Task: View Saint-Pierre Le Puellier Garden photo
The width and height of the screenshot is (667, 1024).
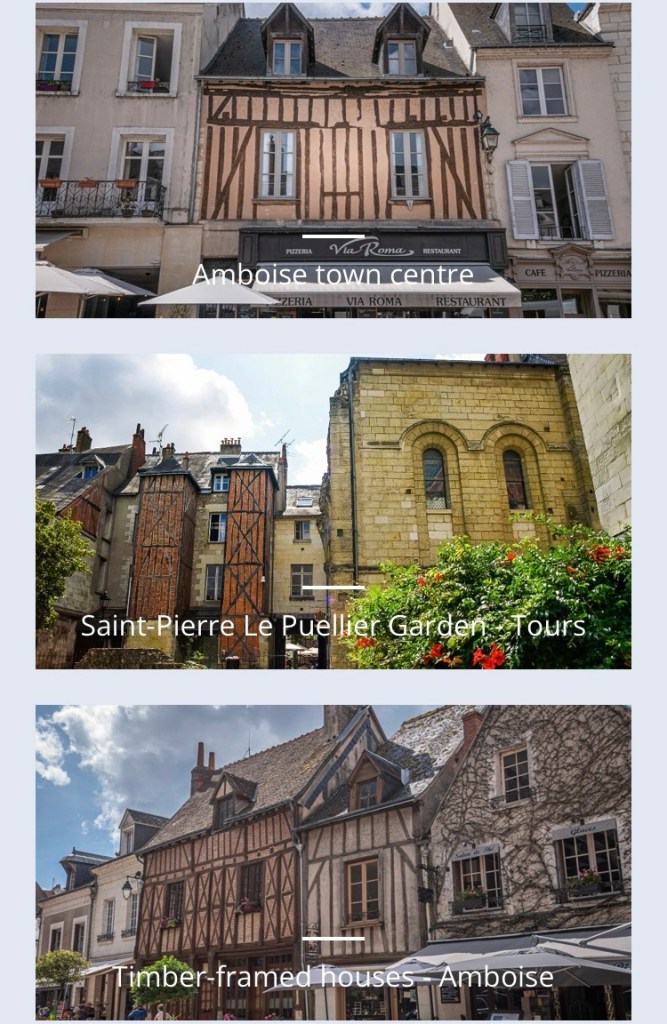Action: point(333,510)
